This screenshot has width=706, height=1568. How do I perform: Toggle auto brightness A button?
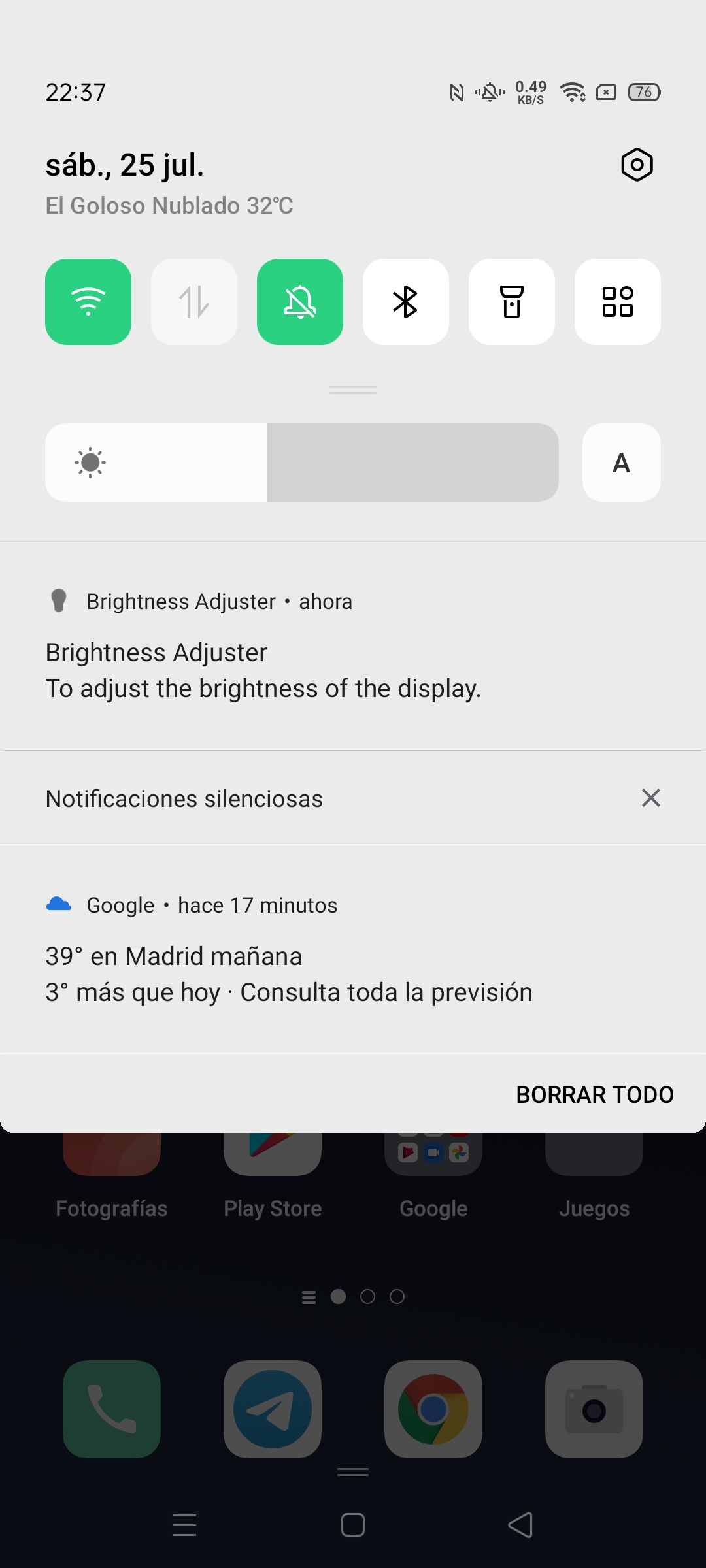622,463
